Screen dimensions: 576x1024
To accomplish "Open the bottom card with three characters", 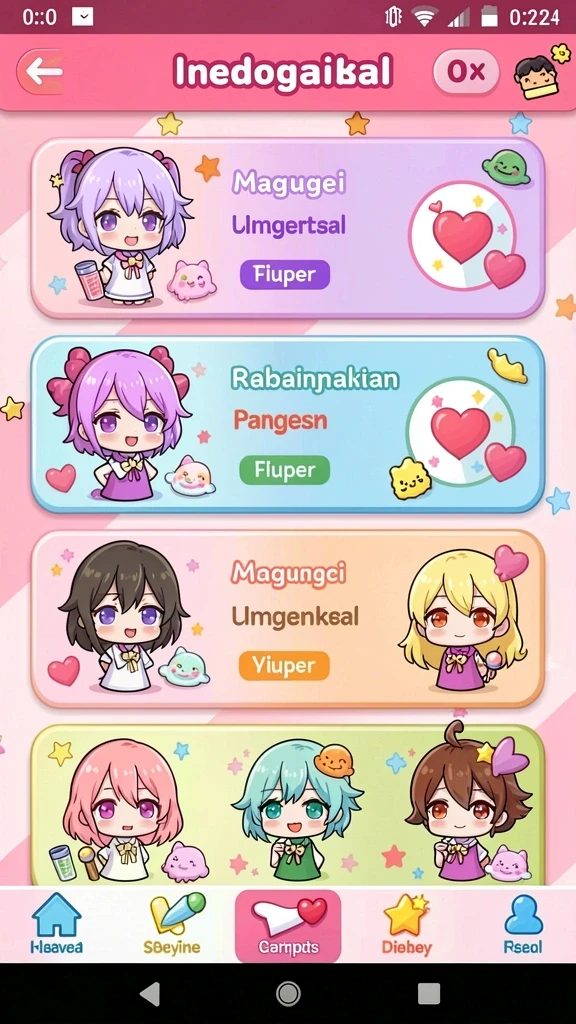I will (287, 805).
